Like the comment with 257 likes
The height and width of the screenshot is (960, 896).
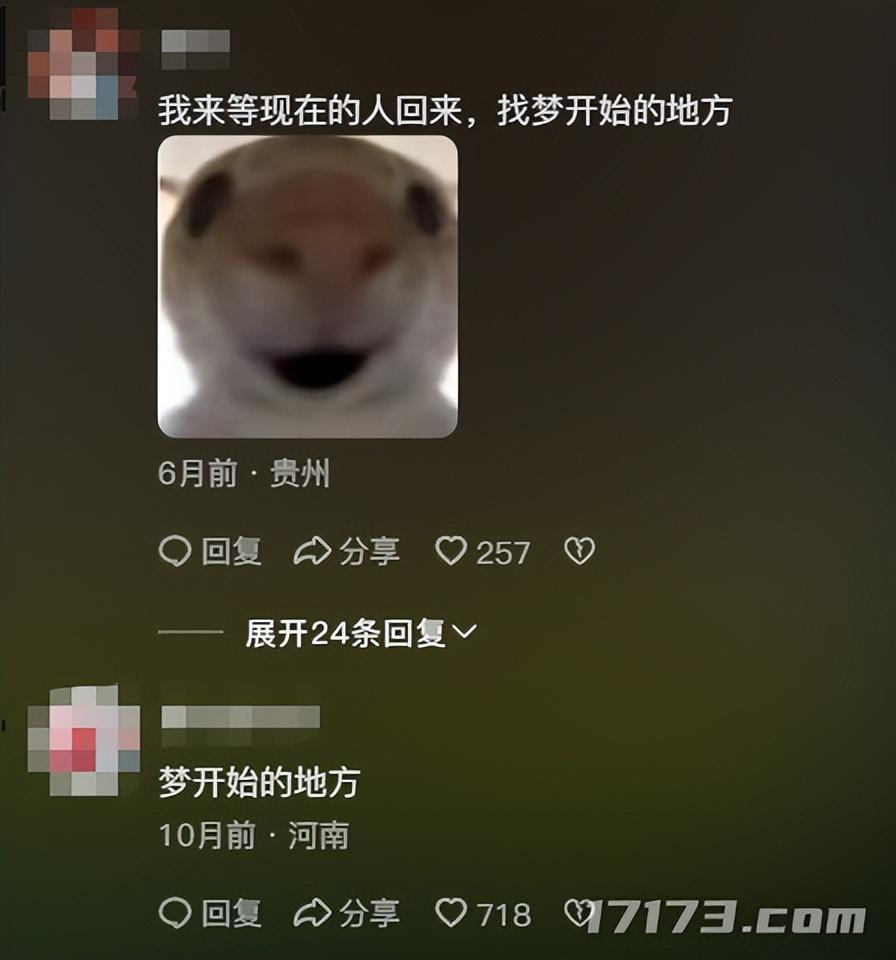tap(452, 551)
